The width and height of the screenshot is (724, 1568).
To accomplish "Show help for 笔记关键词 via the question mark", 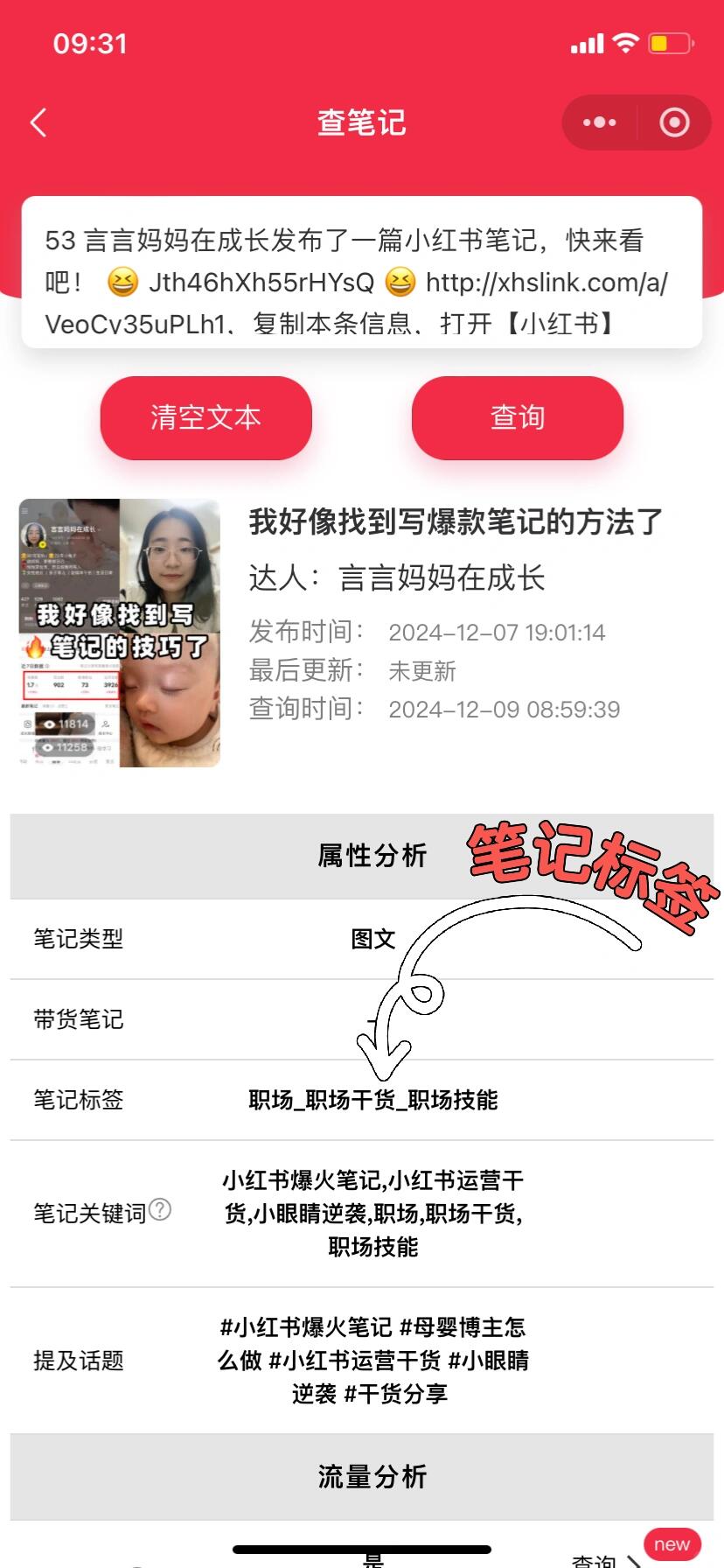I will pyautogui.click(x=160, y=1210).
